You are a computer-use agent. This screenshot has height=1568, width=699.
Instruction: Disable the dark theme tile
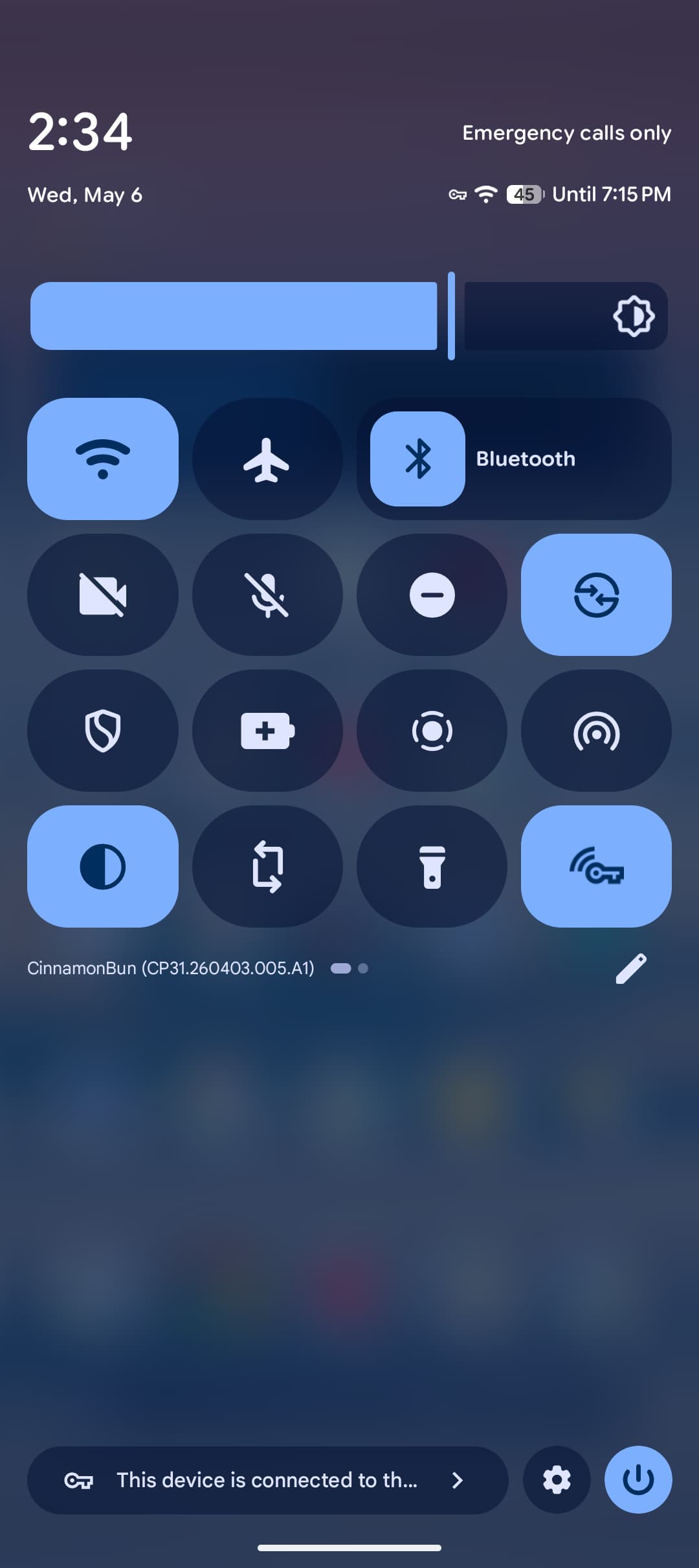pyautogui.click(x=103, y=866)
